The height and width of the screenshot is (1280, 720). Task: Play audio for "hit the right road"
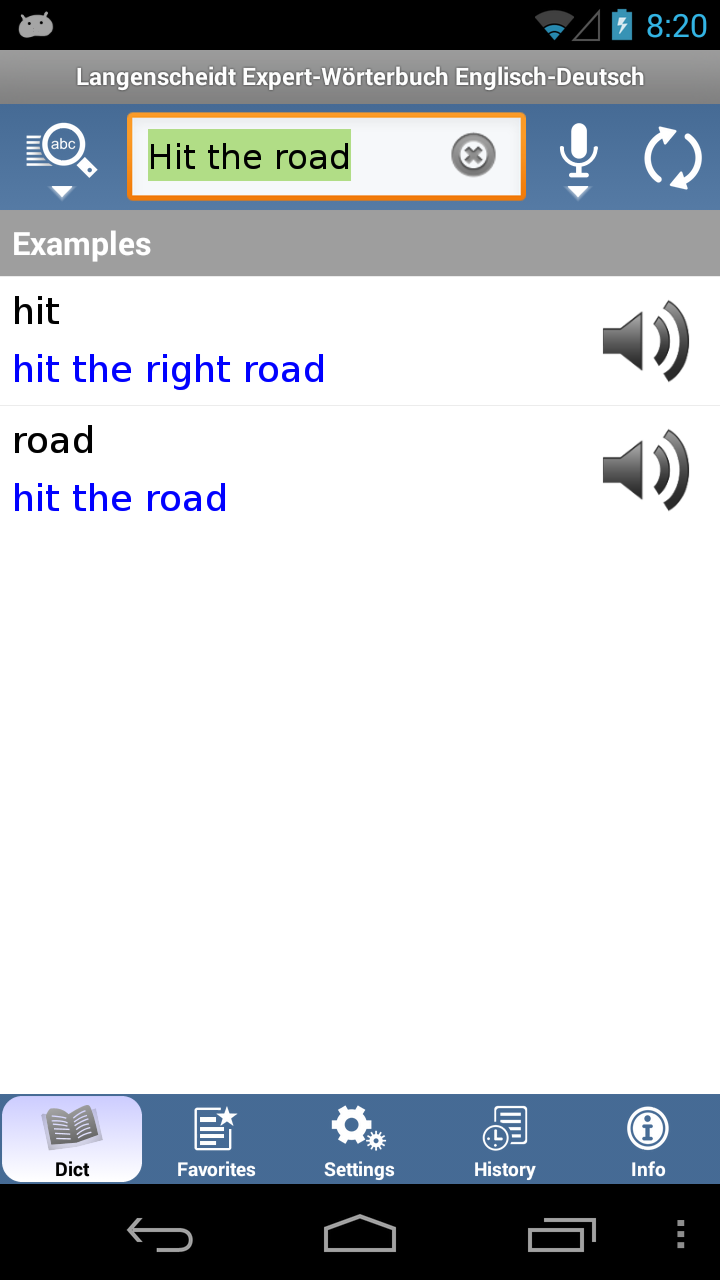646,341
